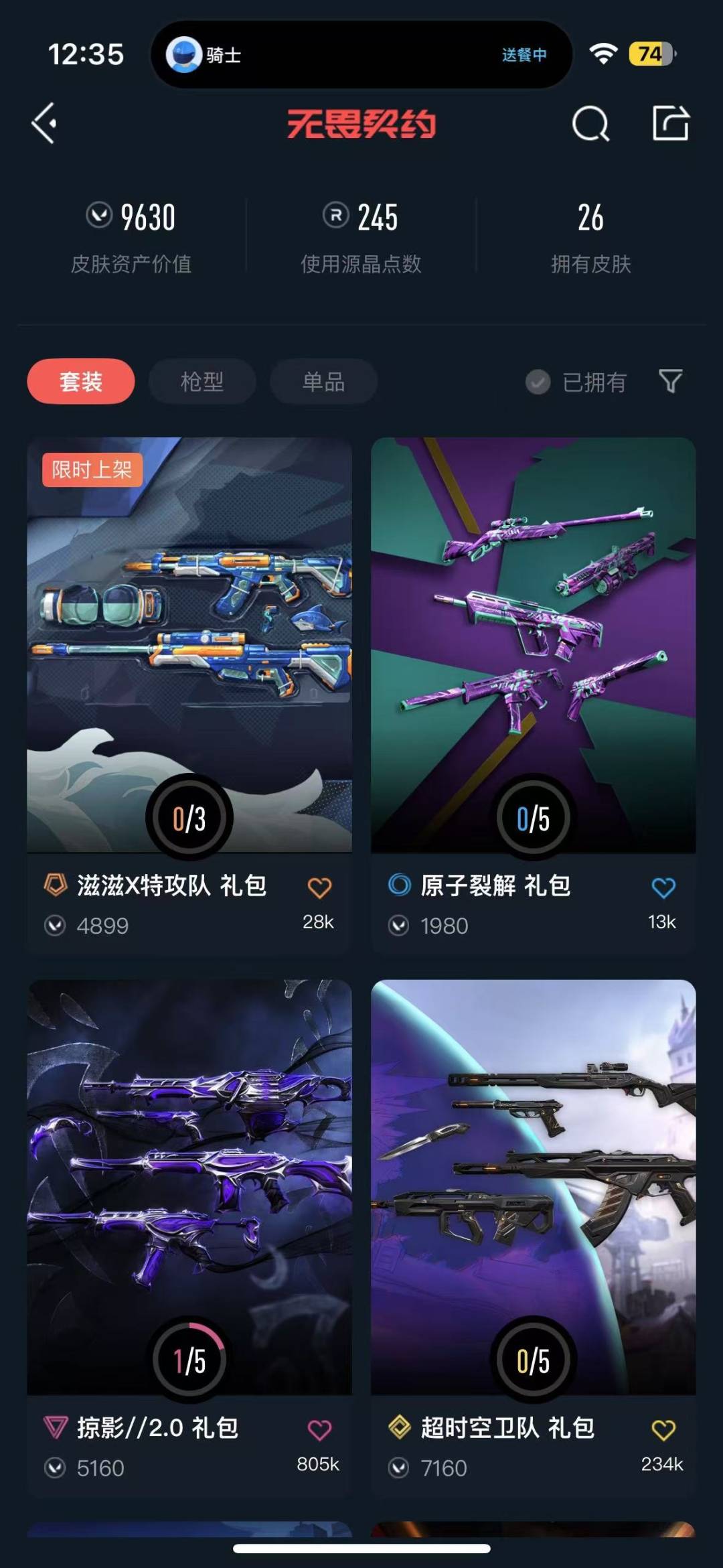723x1568 pixels.
Task: Open the search magnifier icon
Action: (x=590, y=123)
